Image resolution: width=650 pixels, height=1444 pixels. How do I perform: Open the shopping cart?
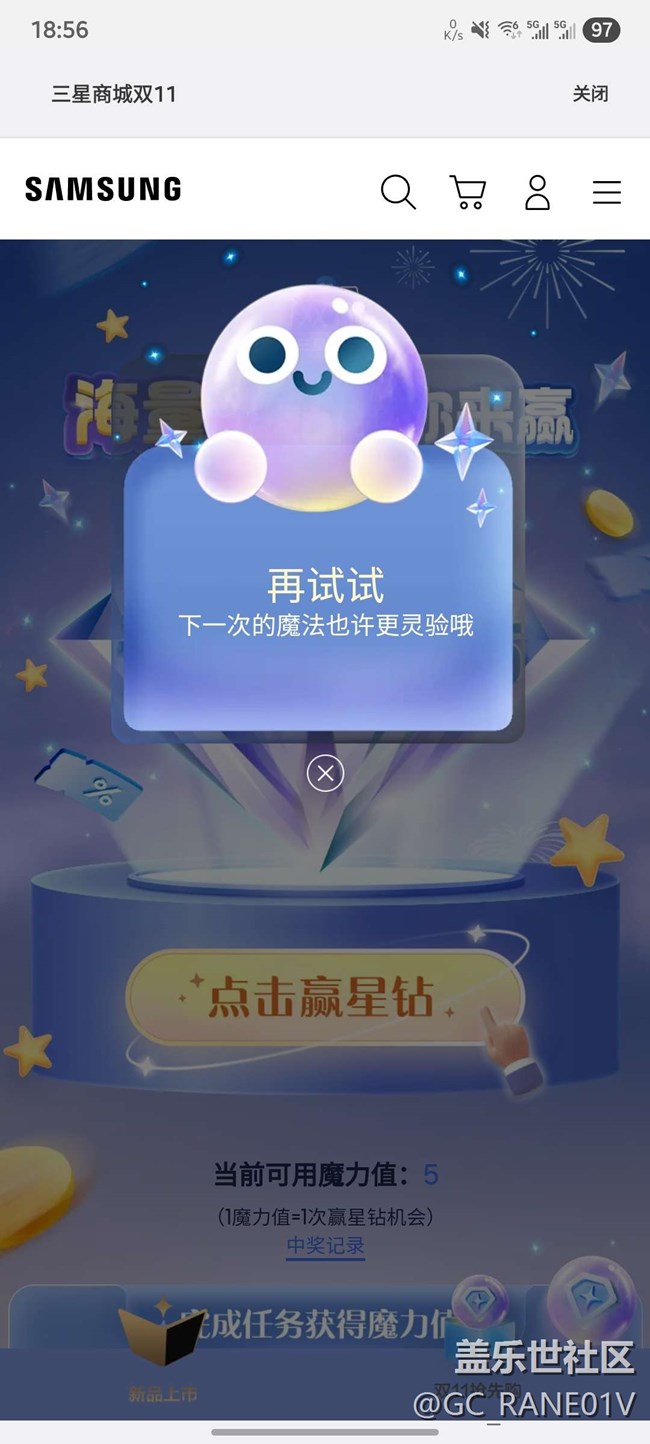pos(467,191)
